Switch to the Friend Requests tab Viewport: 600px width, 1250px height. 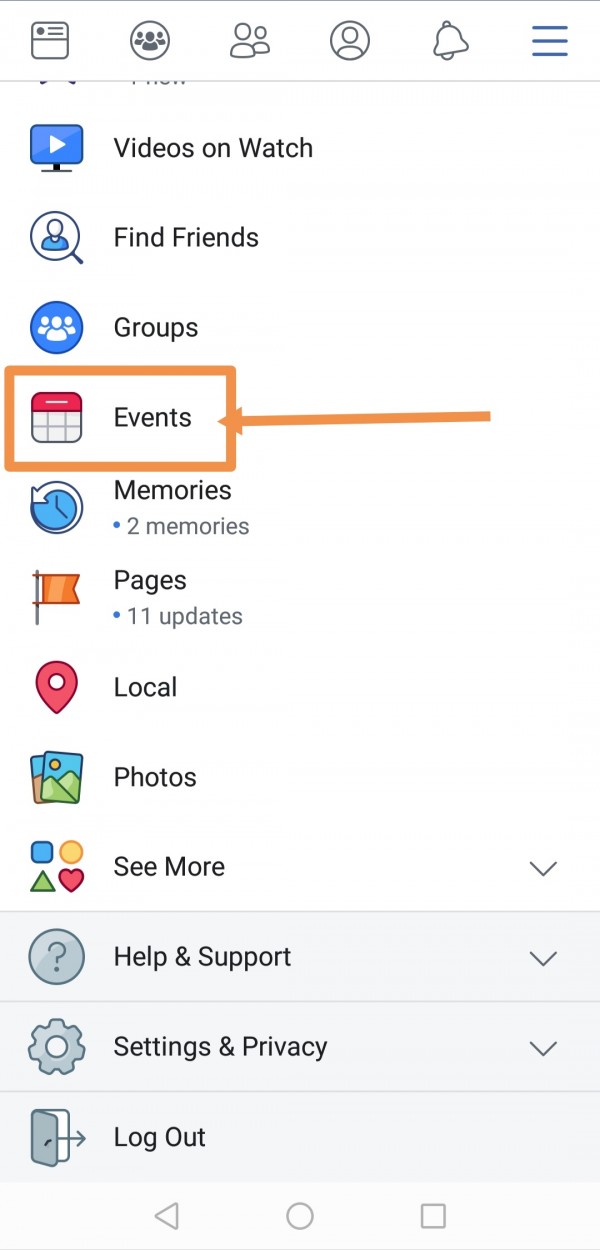click(x=250, y=41)
